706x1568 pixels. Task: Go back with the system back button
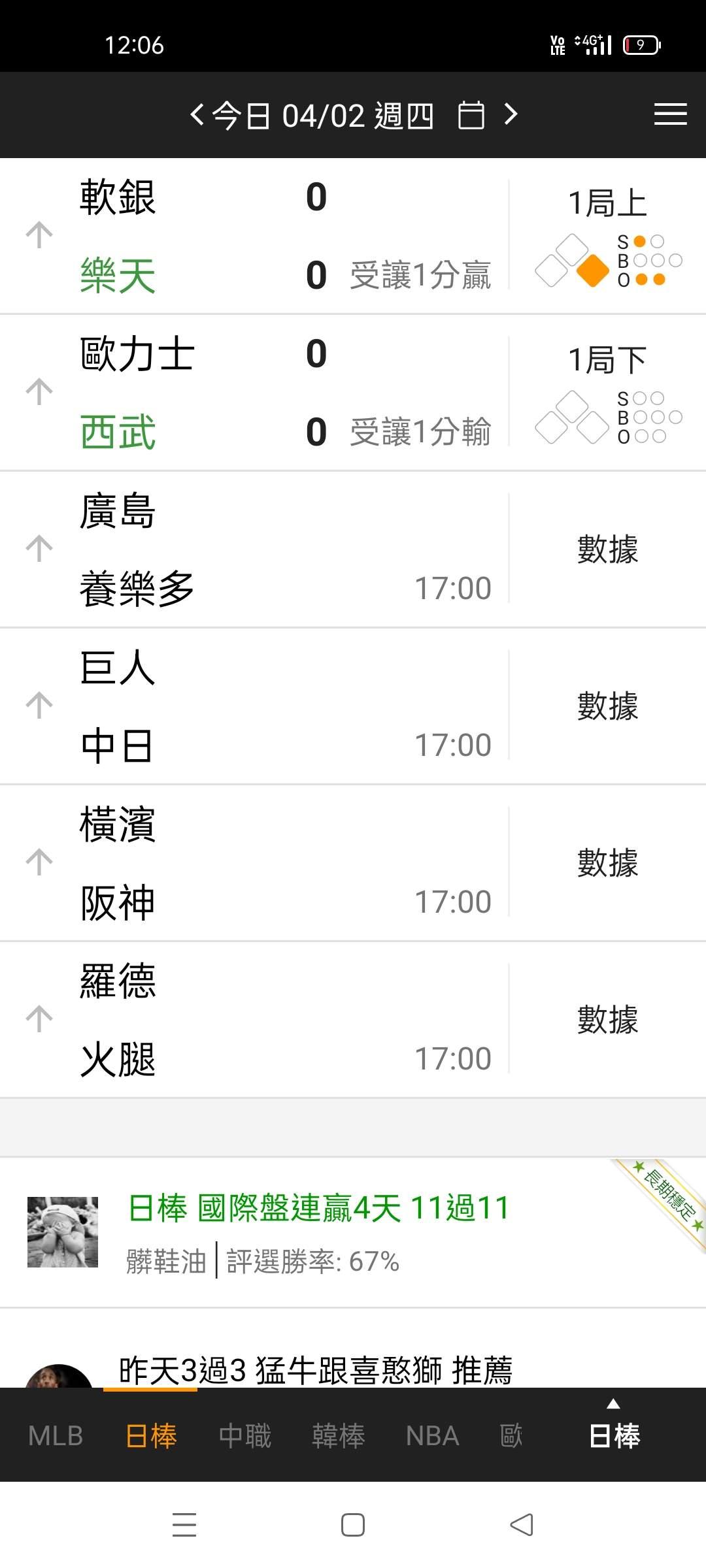coord(521,1525)
